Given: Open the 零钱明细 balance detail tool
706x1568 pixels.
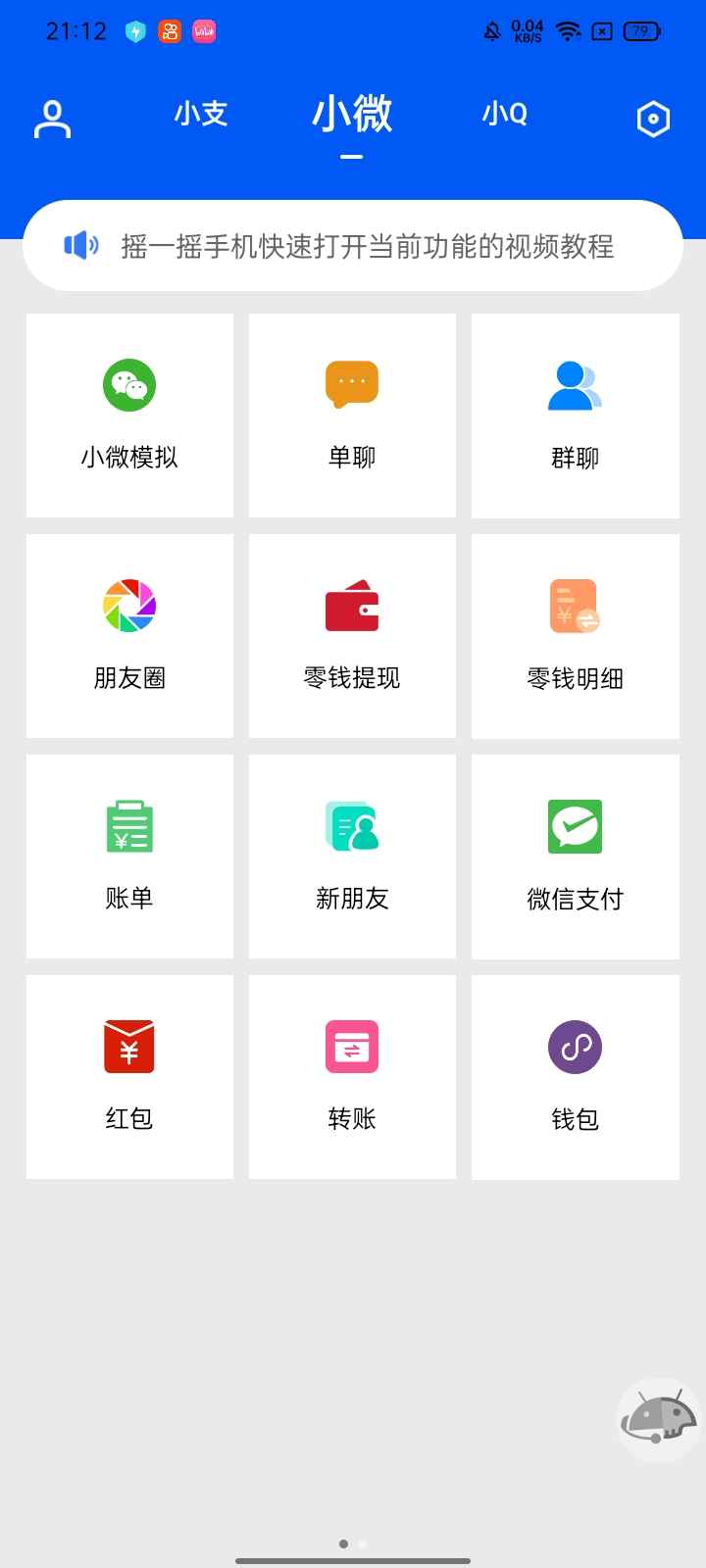Looking at the screenshot, I should point(574,635).
